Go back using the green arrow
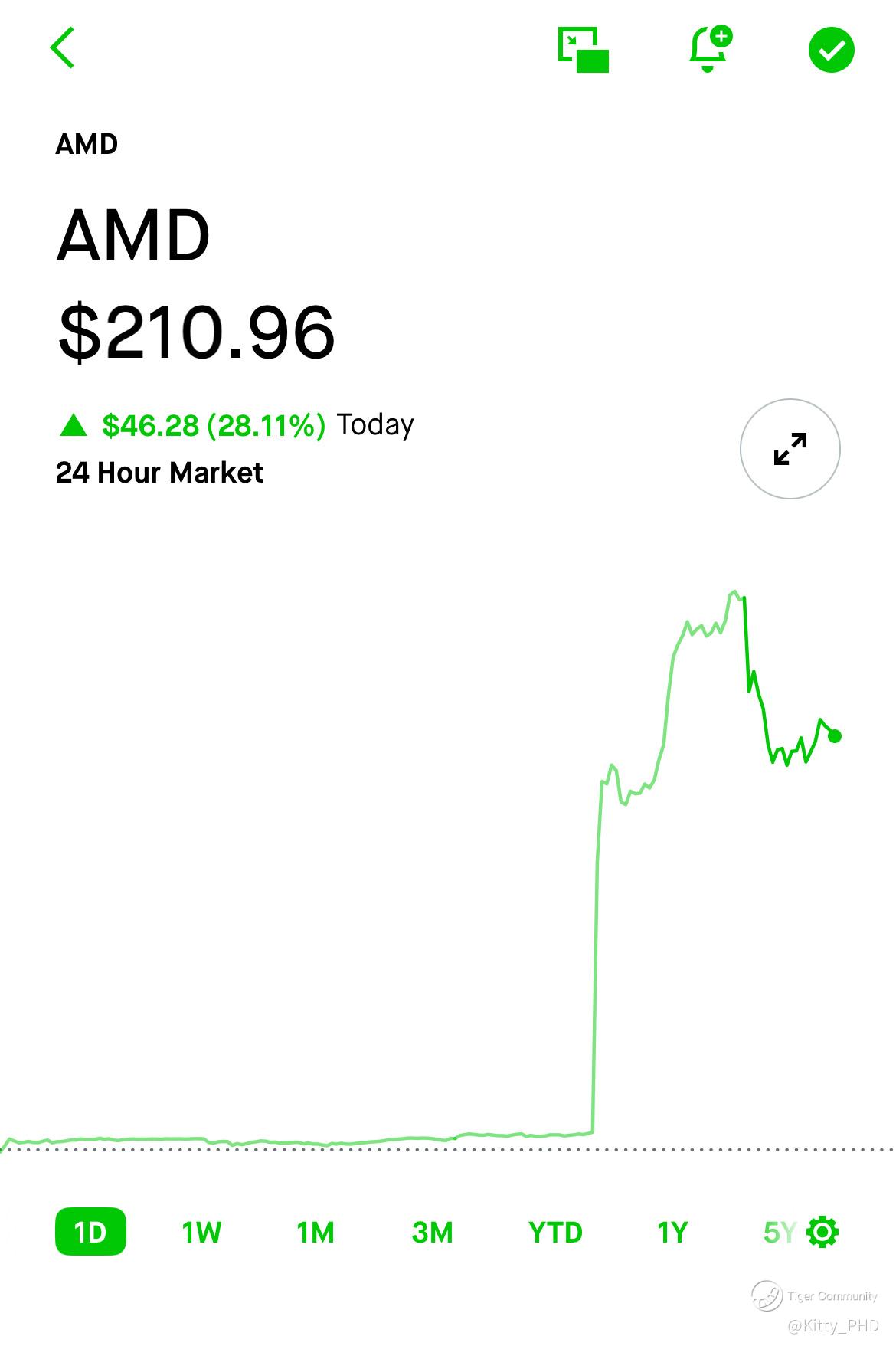 63,48
